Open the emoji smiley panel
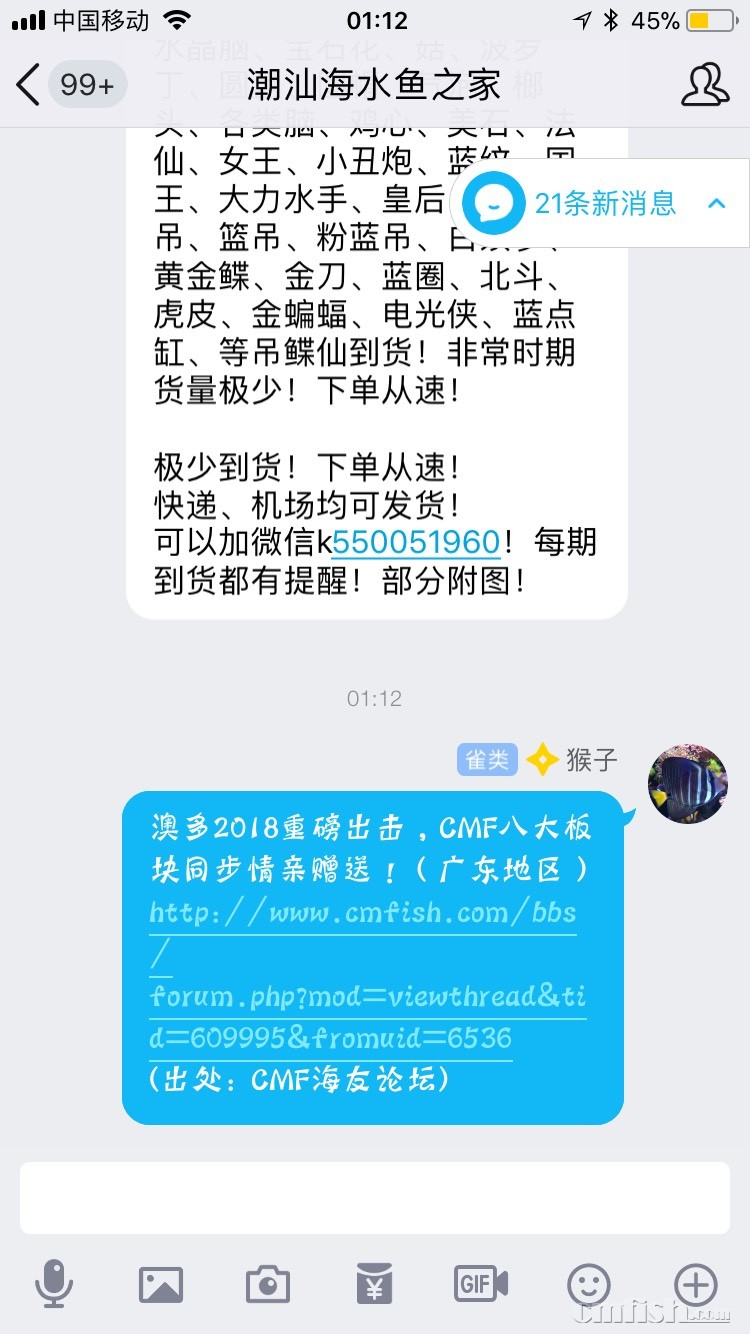750x1334 pixels. (589, 1283)
